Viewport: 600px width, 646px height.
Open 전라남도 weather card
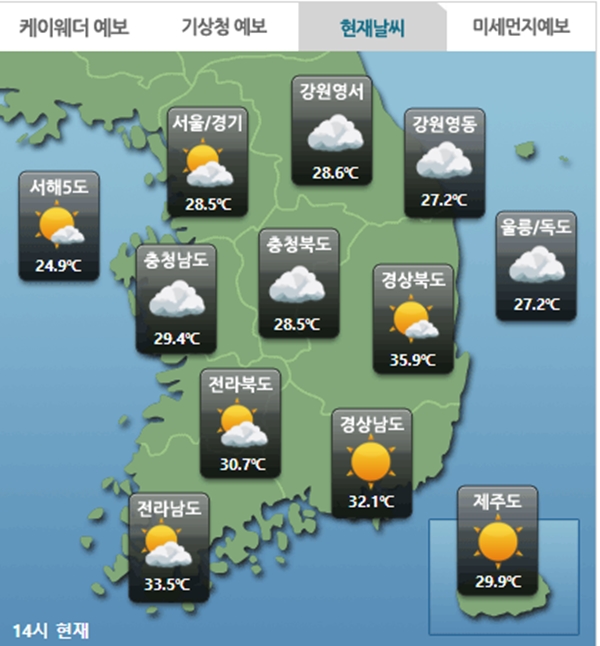[170, 546]
